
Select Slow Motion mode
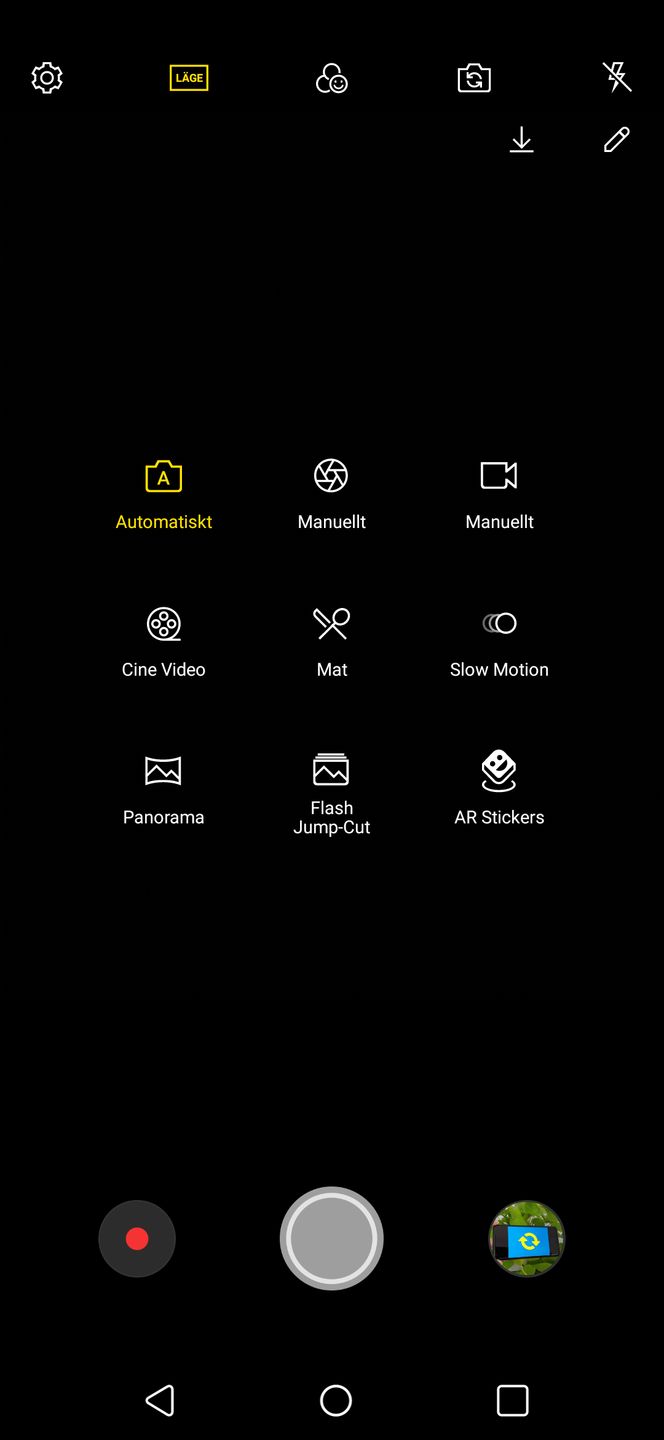(499, 643)
